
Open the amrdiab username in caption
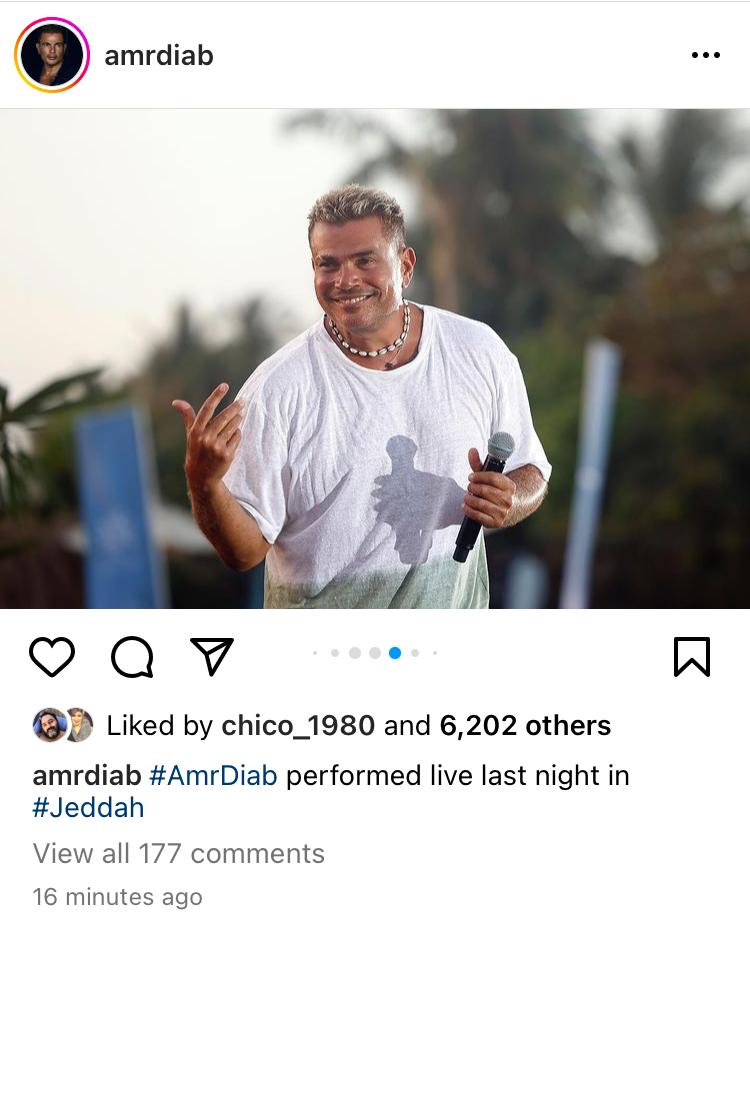click(87, 775)
